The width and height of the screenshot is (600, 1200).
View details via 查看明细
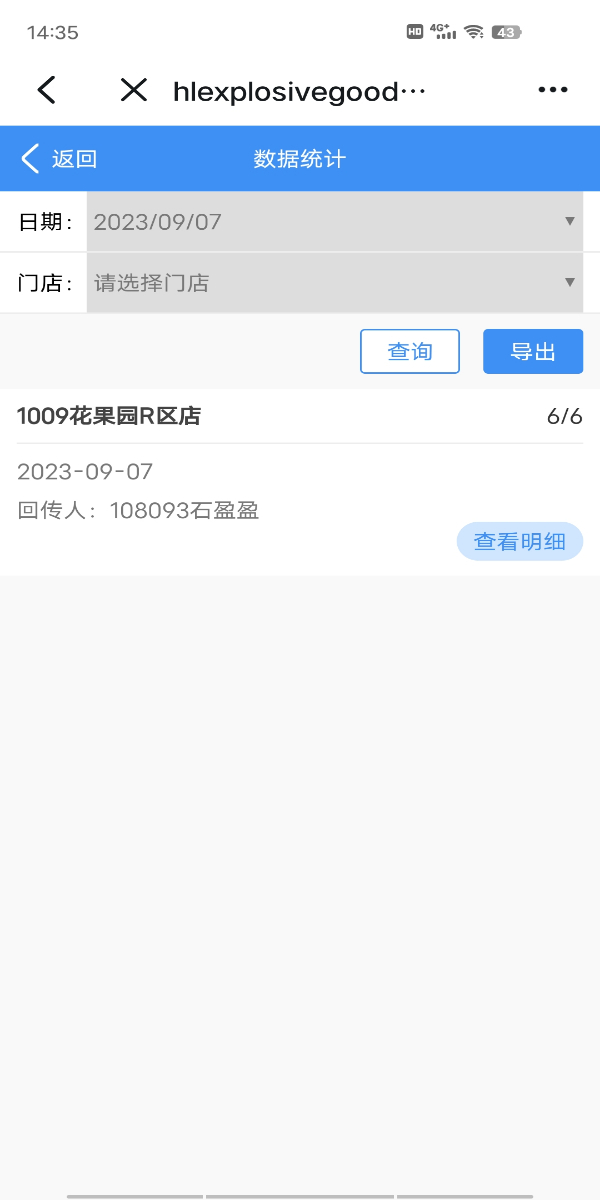[519, 541]
